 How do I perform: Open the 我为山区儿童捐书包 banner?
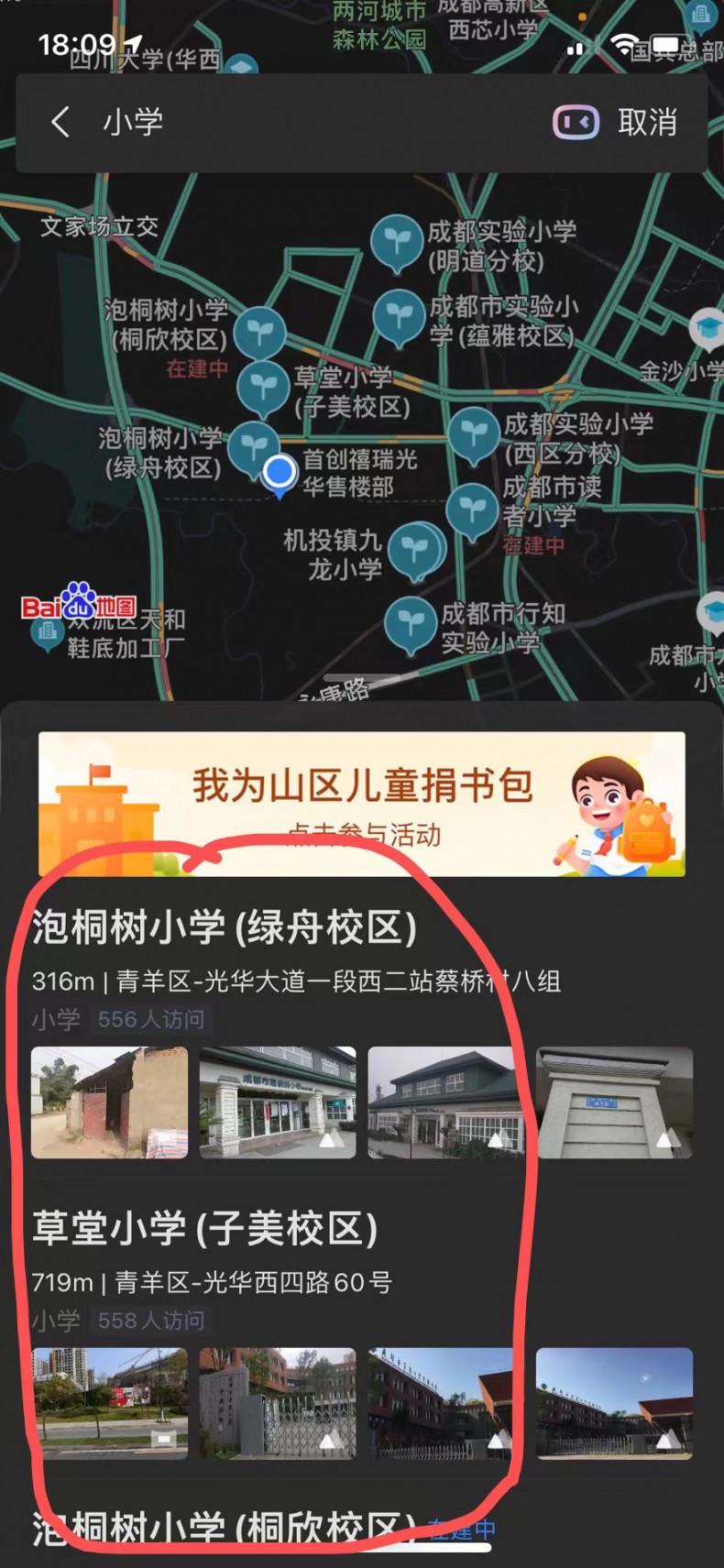(x=361, y=803)
